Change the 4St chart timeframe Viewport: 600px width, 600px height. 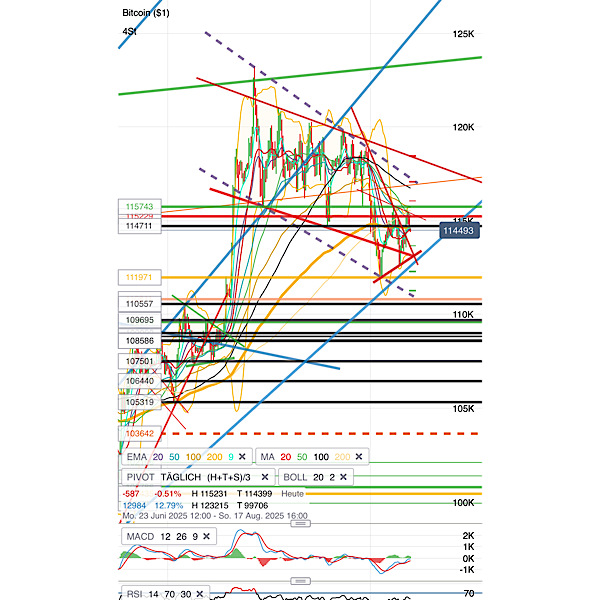click(129, 32)
